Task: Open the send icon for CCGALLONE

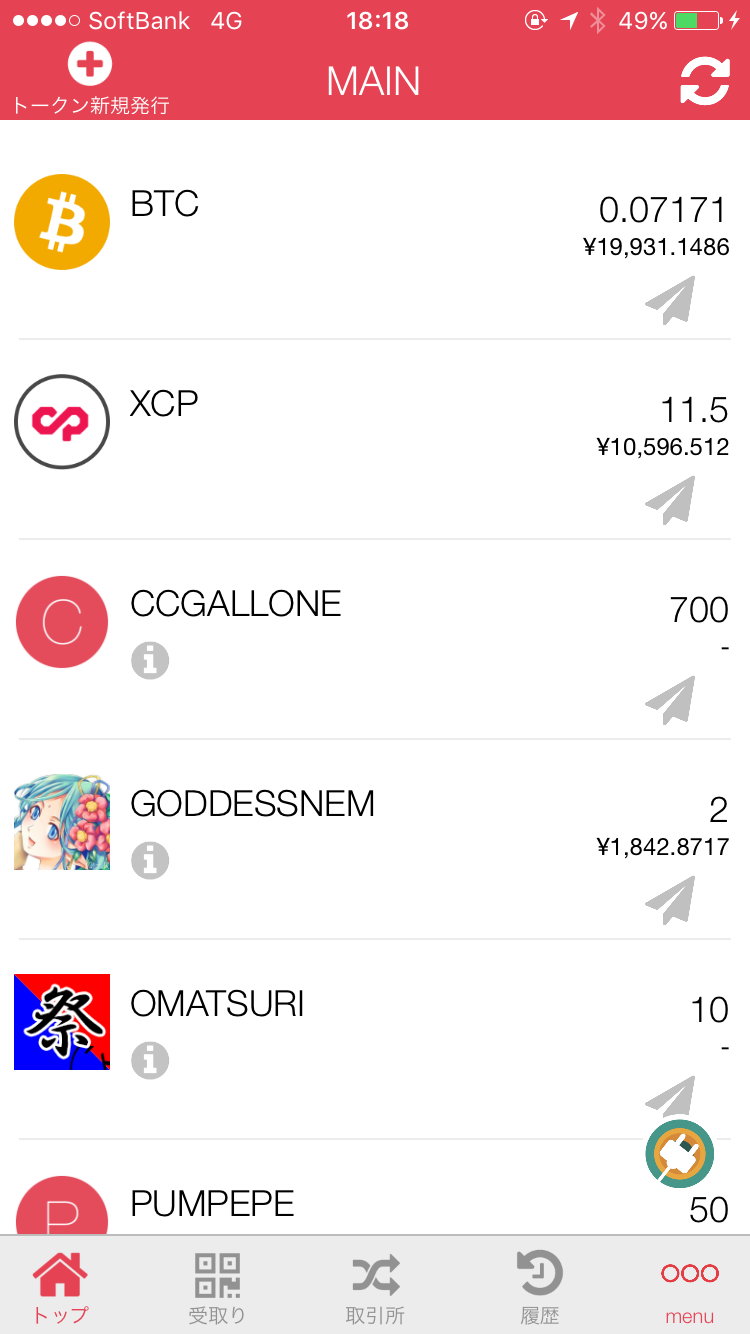Action: click(x=670, y=701)
